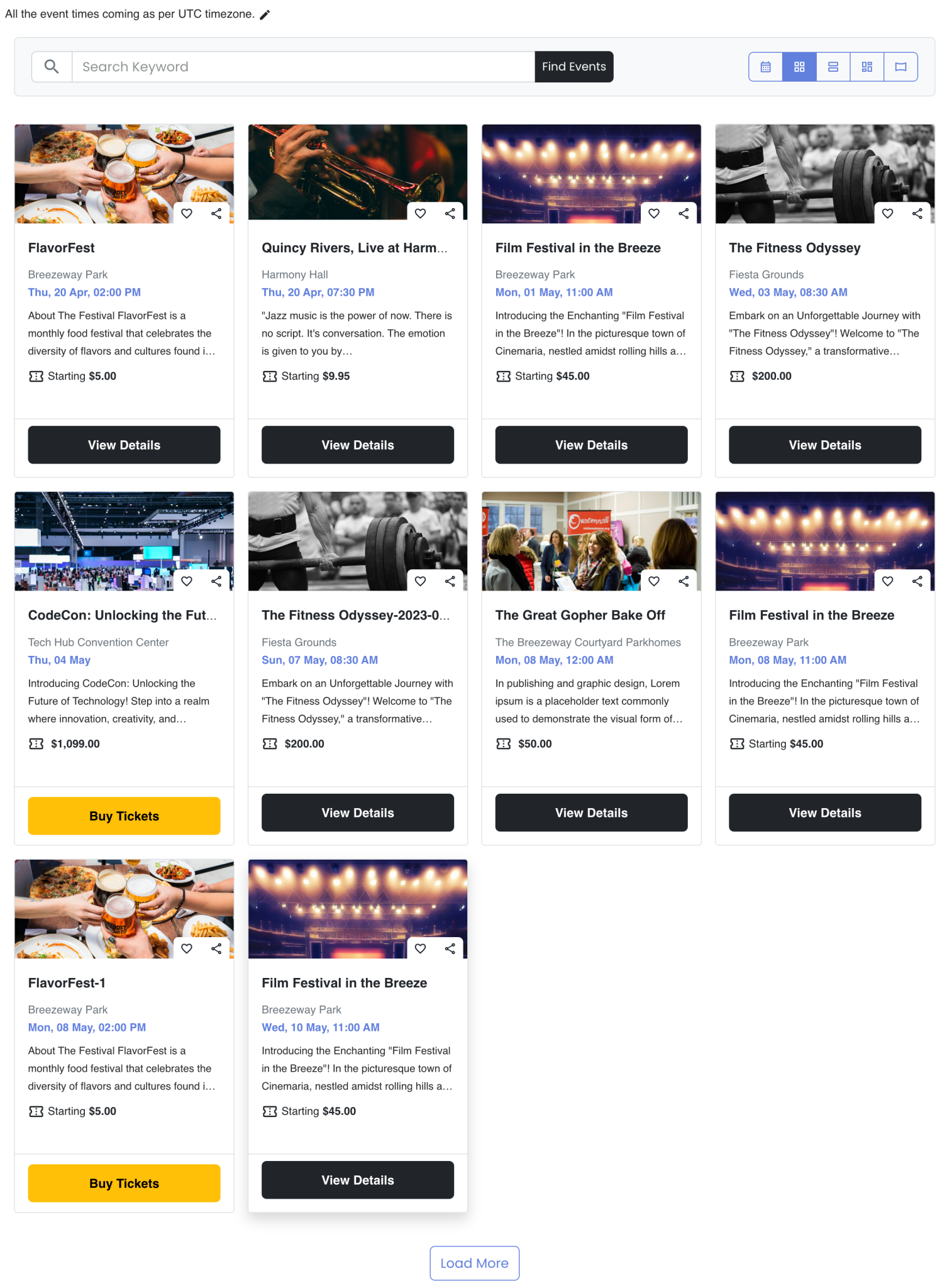Buy tickets for FlavorFest-1

coord(124,1183)
